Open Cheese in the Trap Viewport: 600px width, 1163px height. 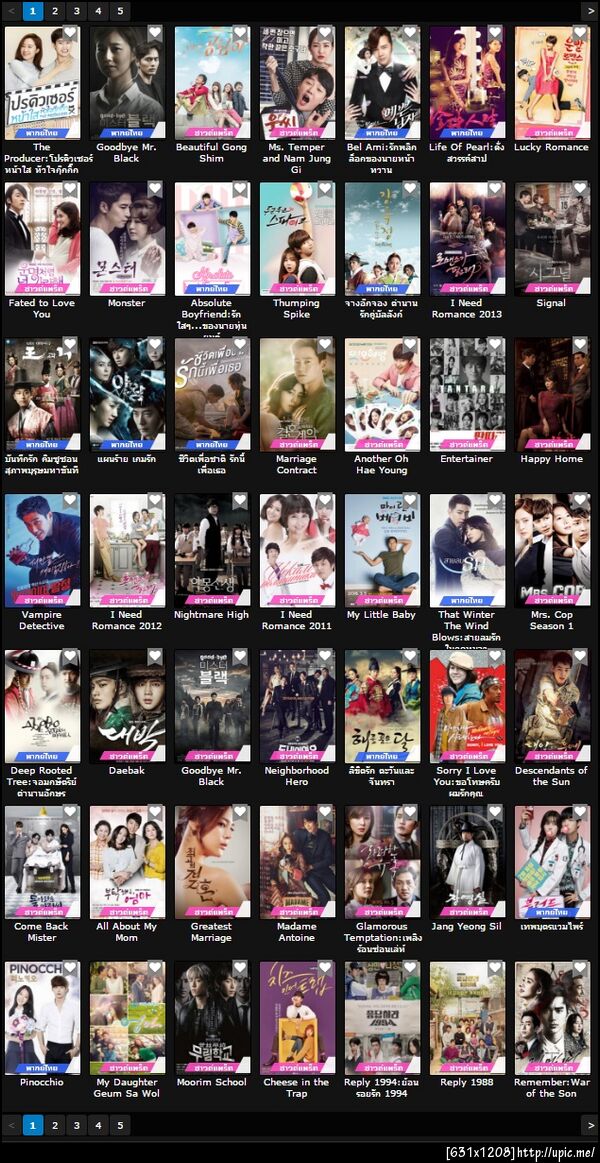[297, 1017]
